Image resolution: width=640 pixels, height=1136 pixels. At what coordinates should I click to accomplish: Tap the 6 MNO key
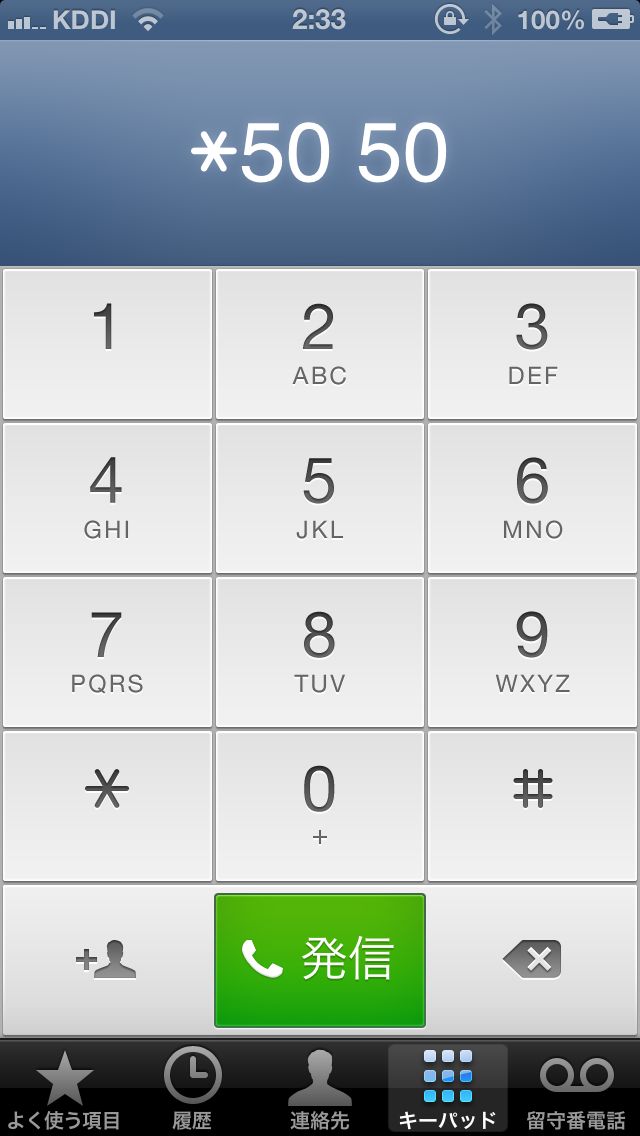[x=533, y=498]
